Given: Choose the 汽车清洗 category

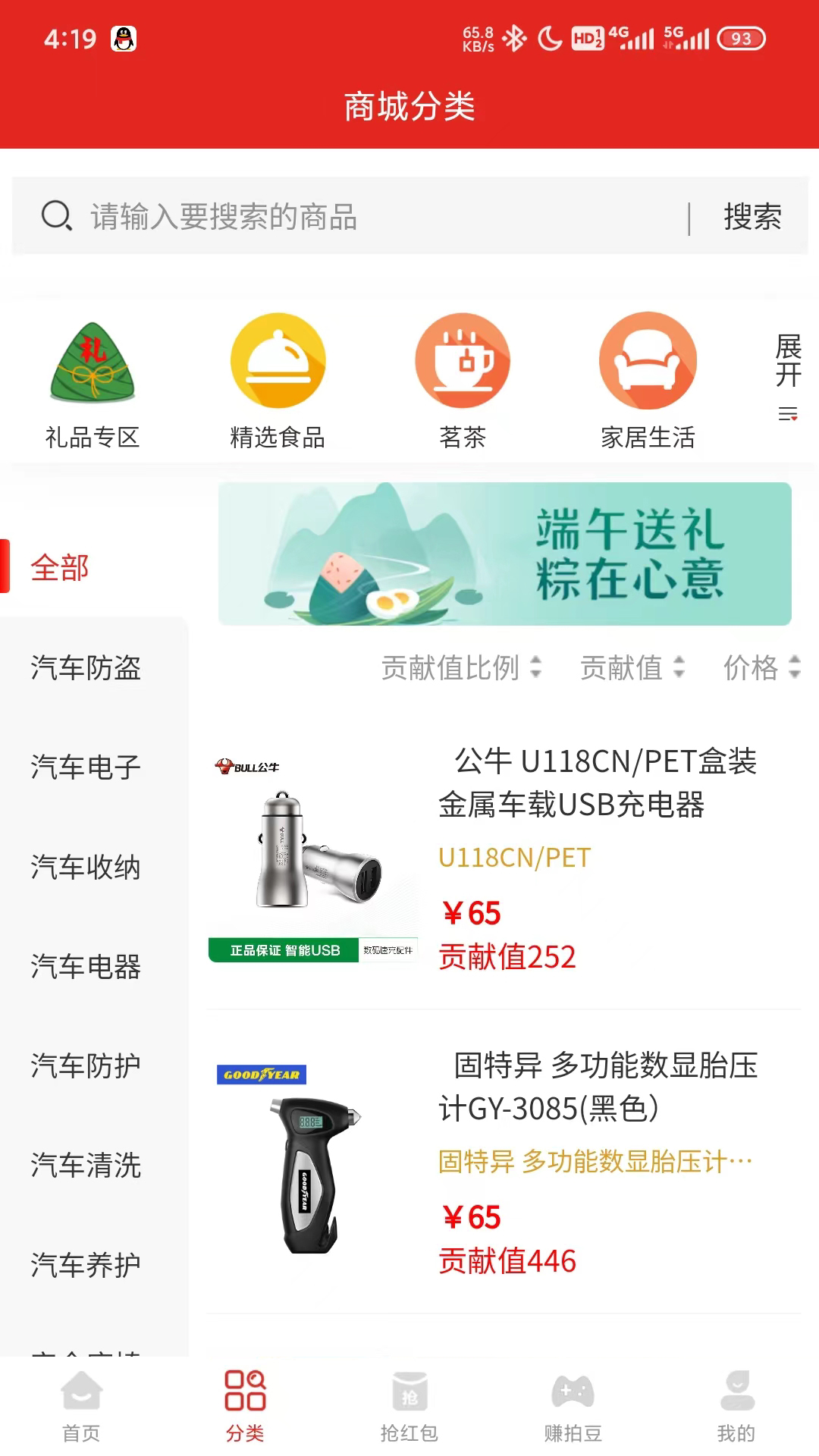Looking at the screenshot, I should click(x=86, y=1165).
